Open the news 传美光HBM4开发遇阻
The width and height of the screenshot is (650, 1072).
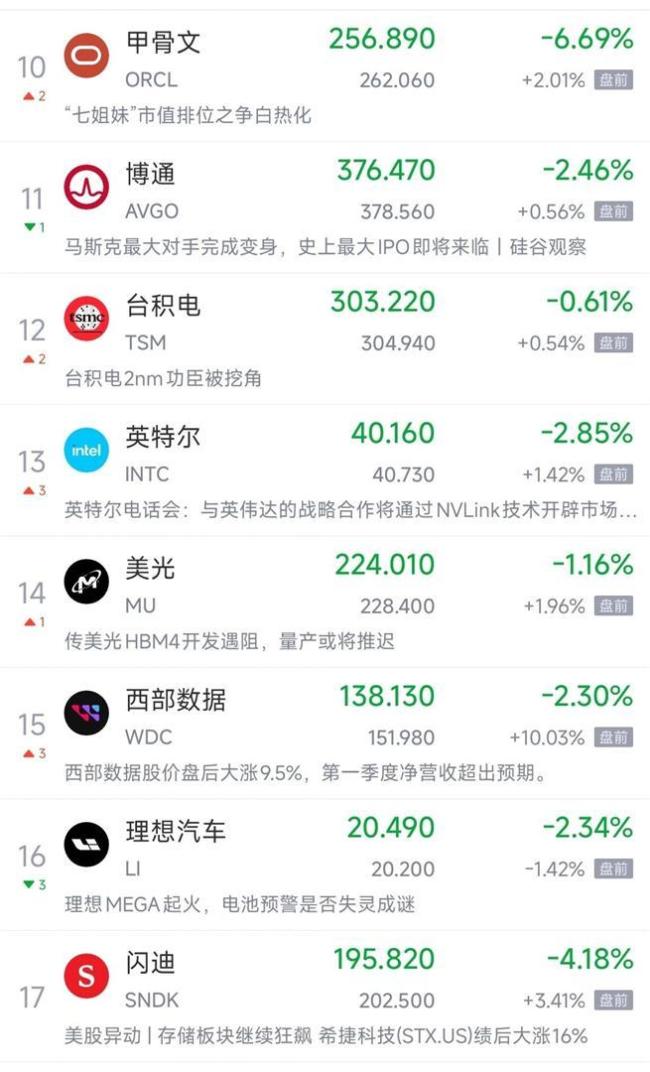230,642
